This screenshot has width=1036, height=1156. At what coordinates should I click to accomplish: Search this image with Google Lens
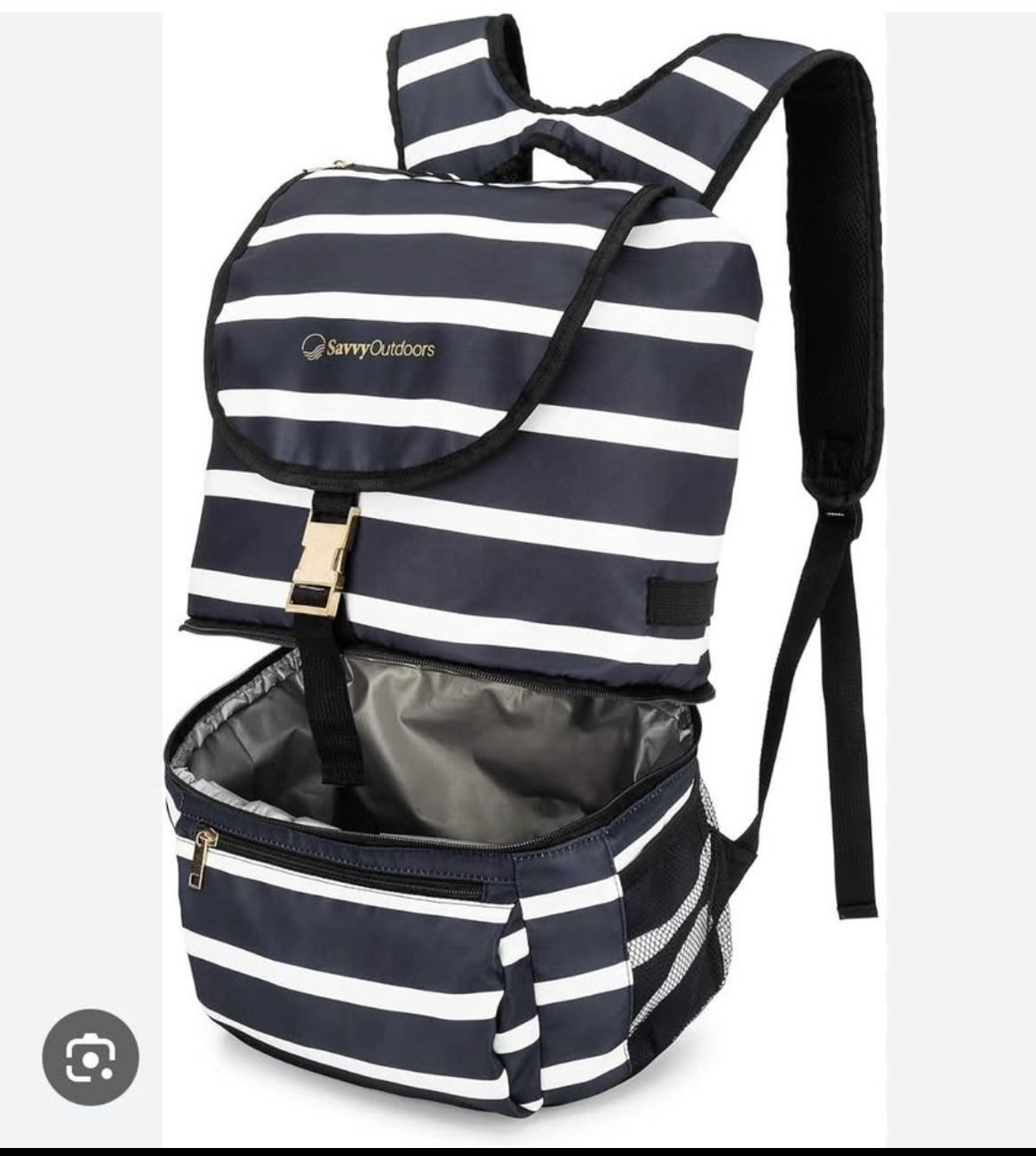coord(92,1056)
